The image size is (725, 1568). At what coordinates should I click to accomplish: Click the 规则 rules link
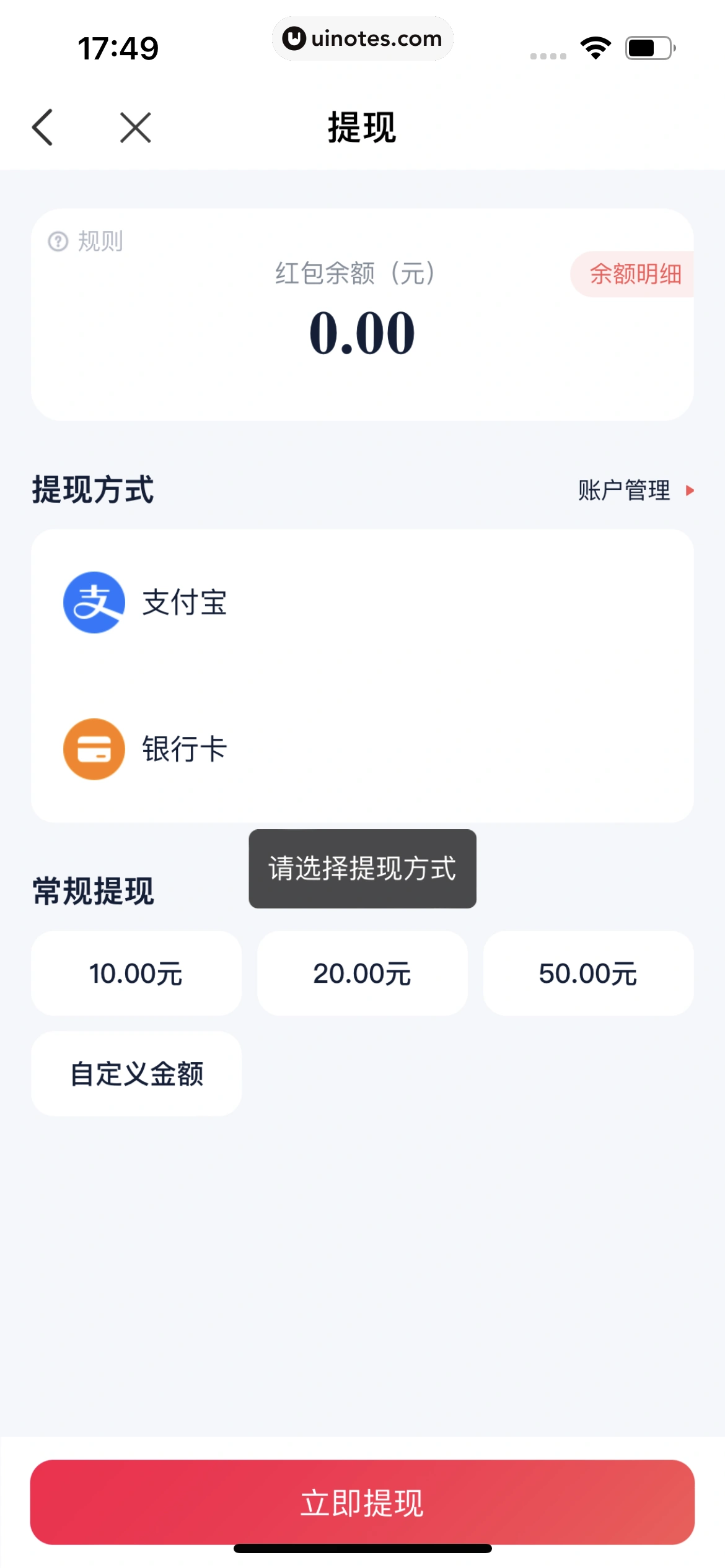(101, 242)
